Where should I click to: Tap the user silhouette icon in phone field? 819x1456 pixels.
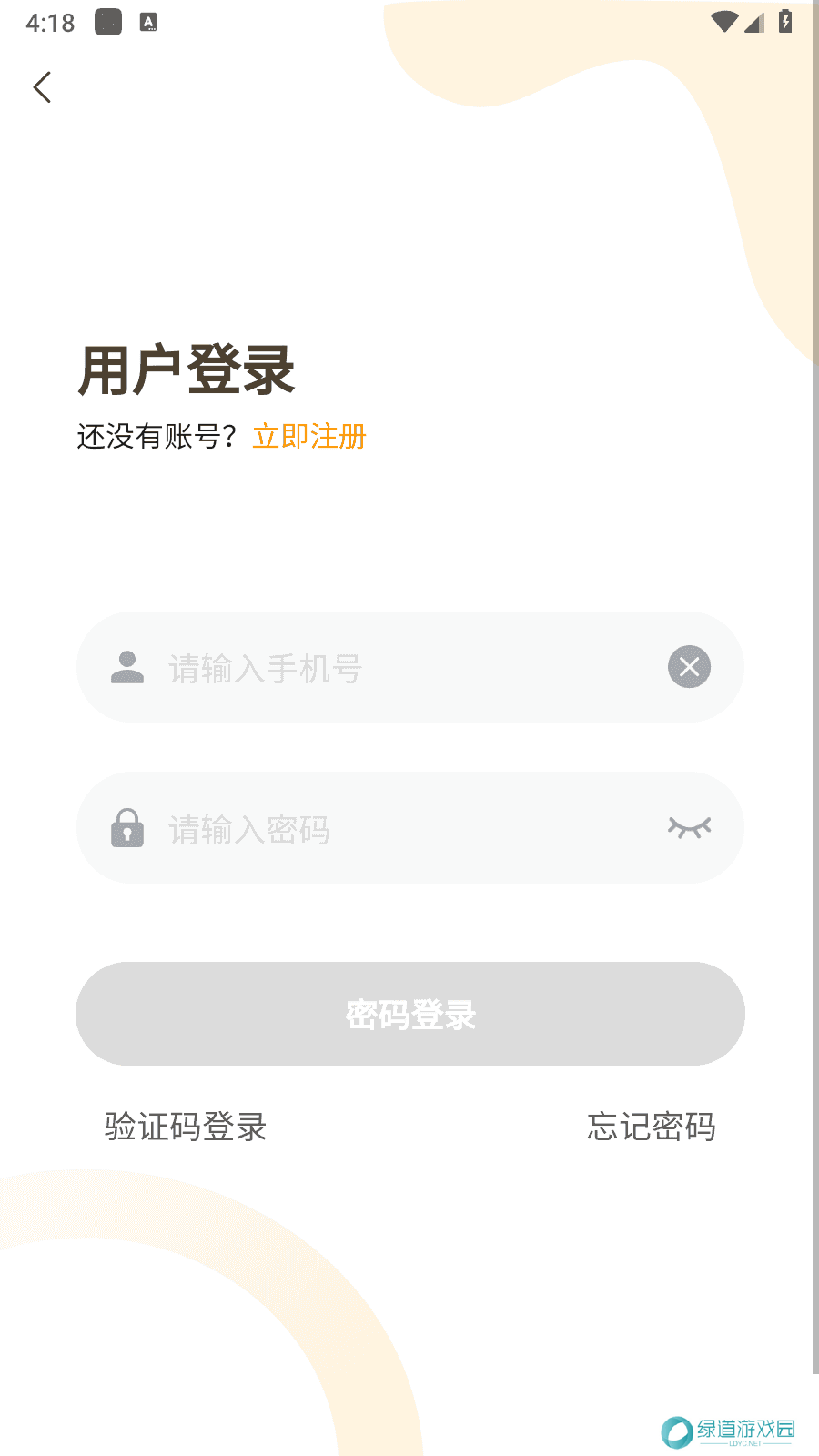click(127, 667)
